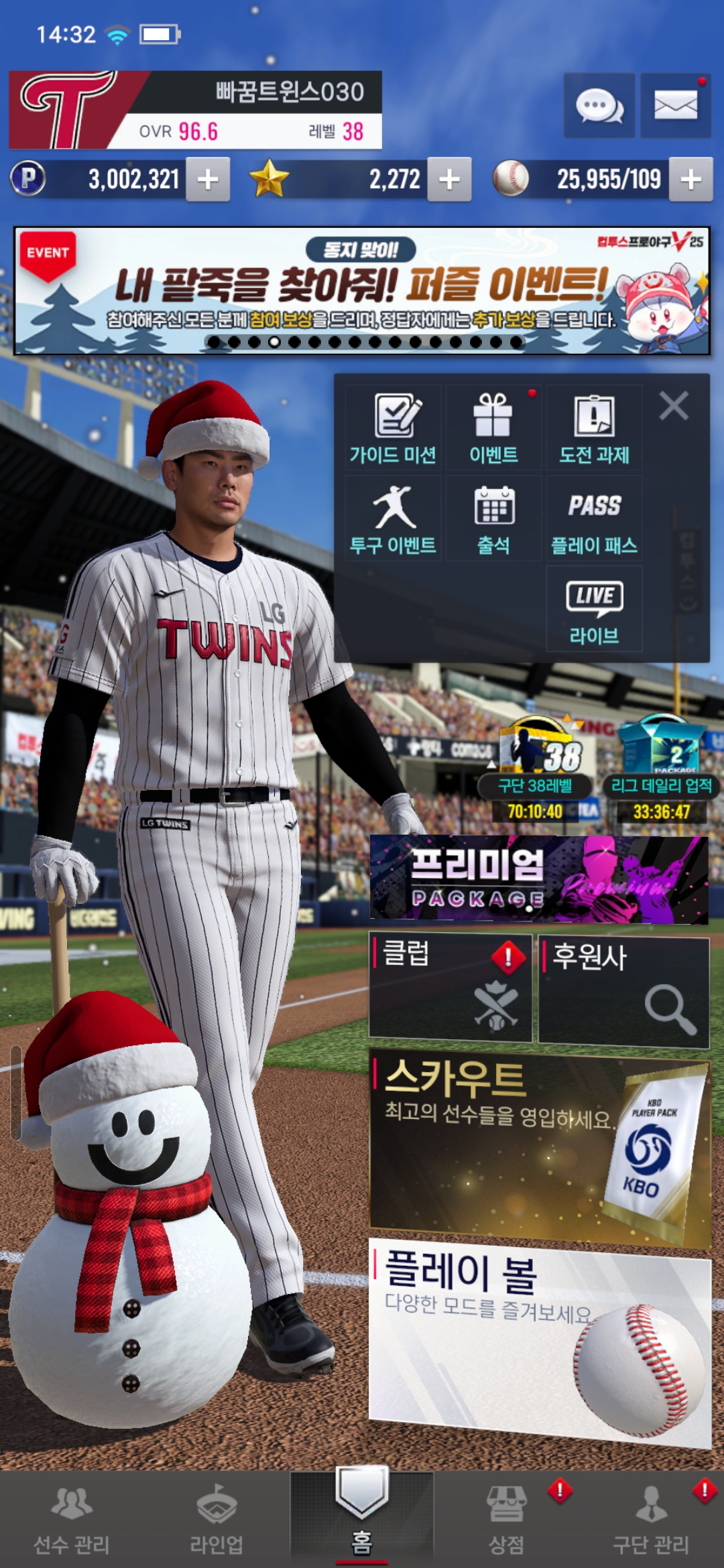Open the 이벤트 gift menu
This screenshot has height=1568, width=724.
[x=493, y=429]
